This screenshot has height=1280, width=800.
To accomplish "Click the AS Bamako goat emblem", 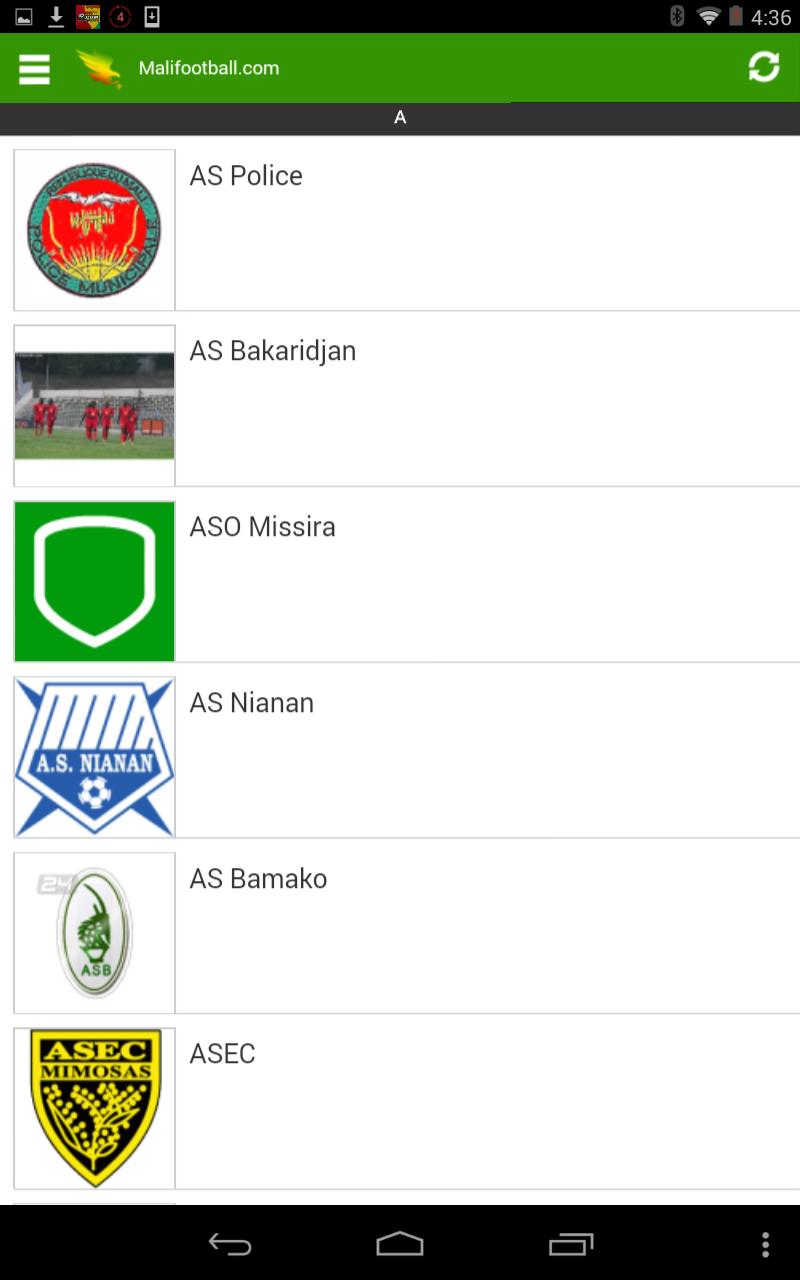I will tap(93, 931).
